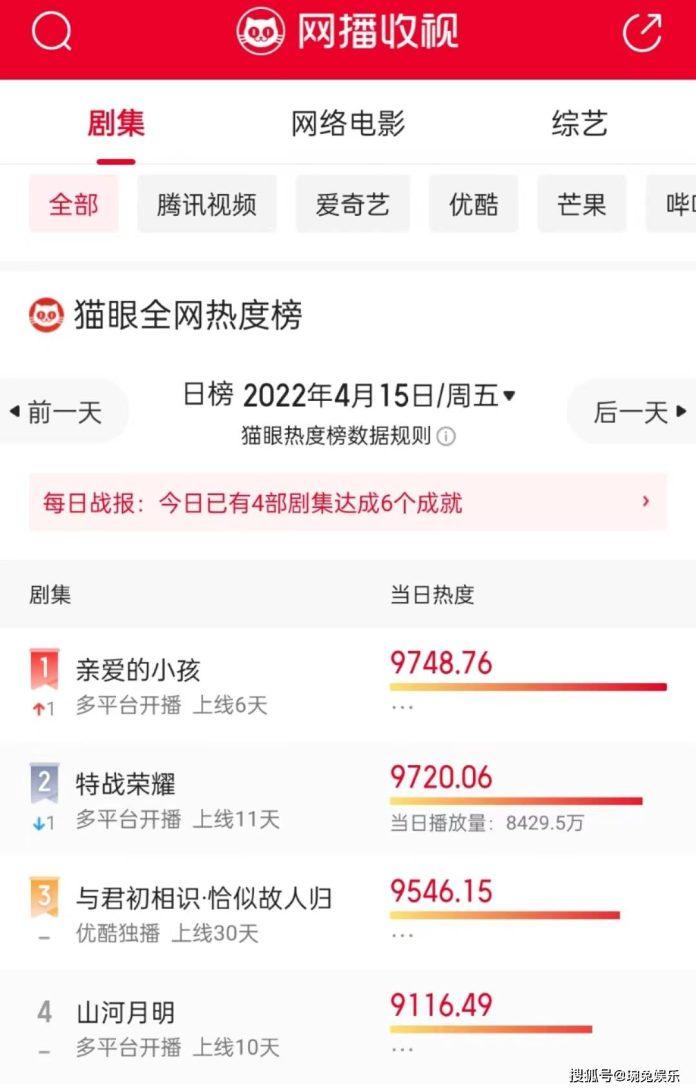Filter by 腾讯视频
Viewport: 696px width, 1090px height.
(x=207, y=204)
